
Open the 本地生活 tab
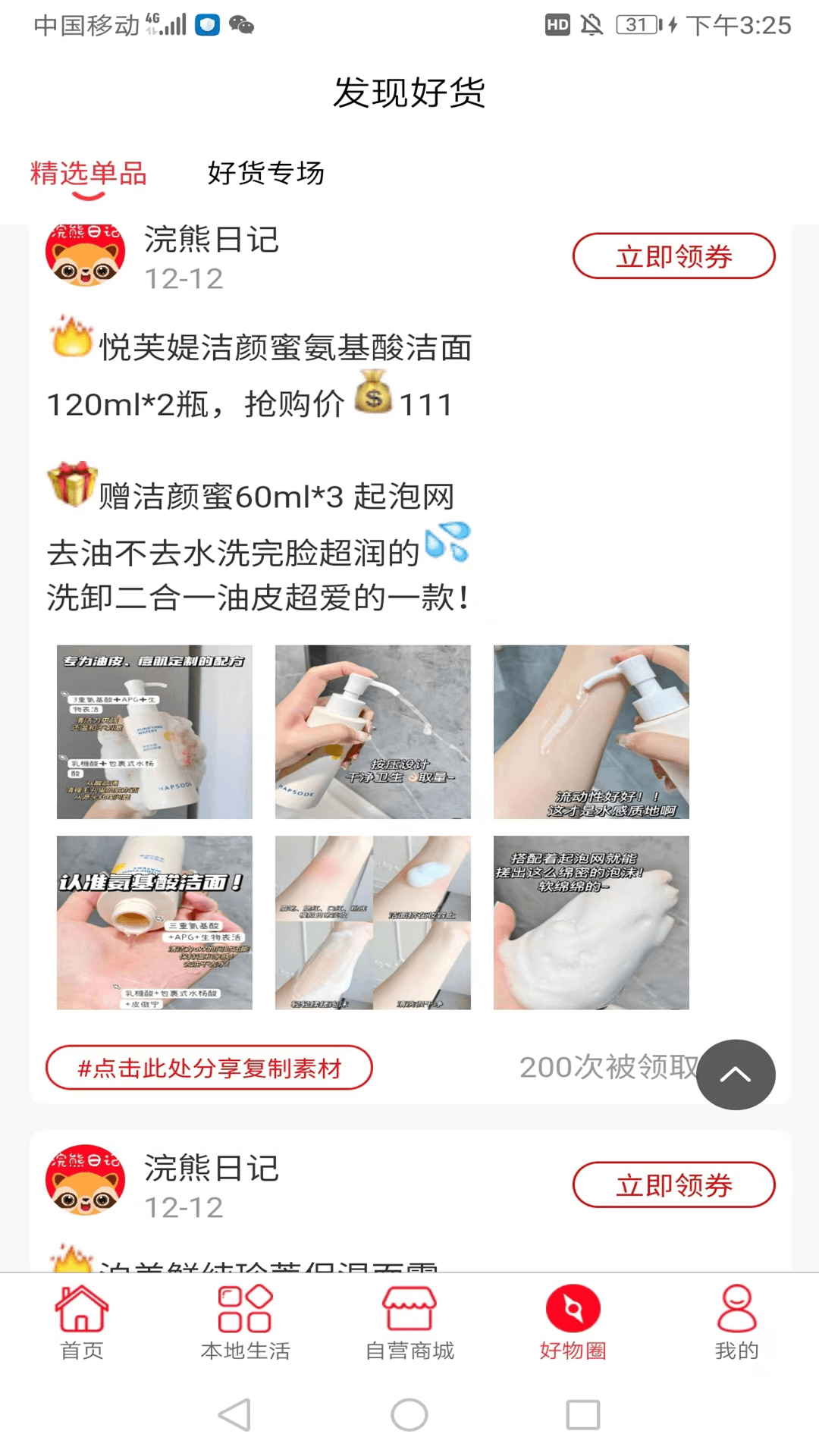coord(245,1323)
